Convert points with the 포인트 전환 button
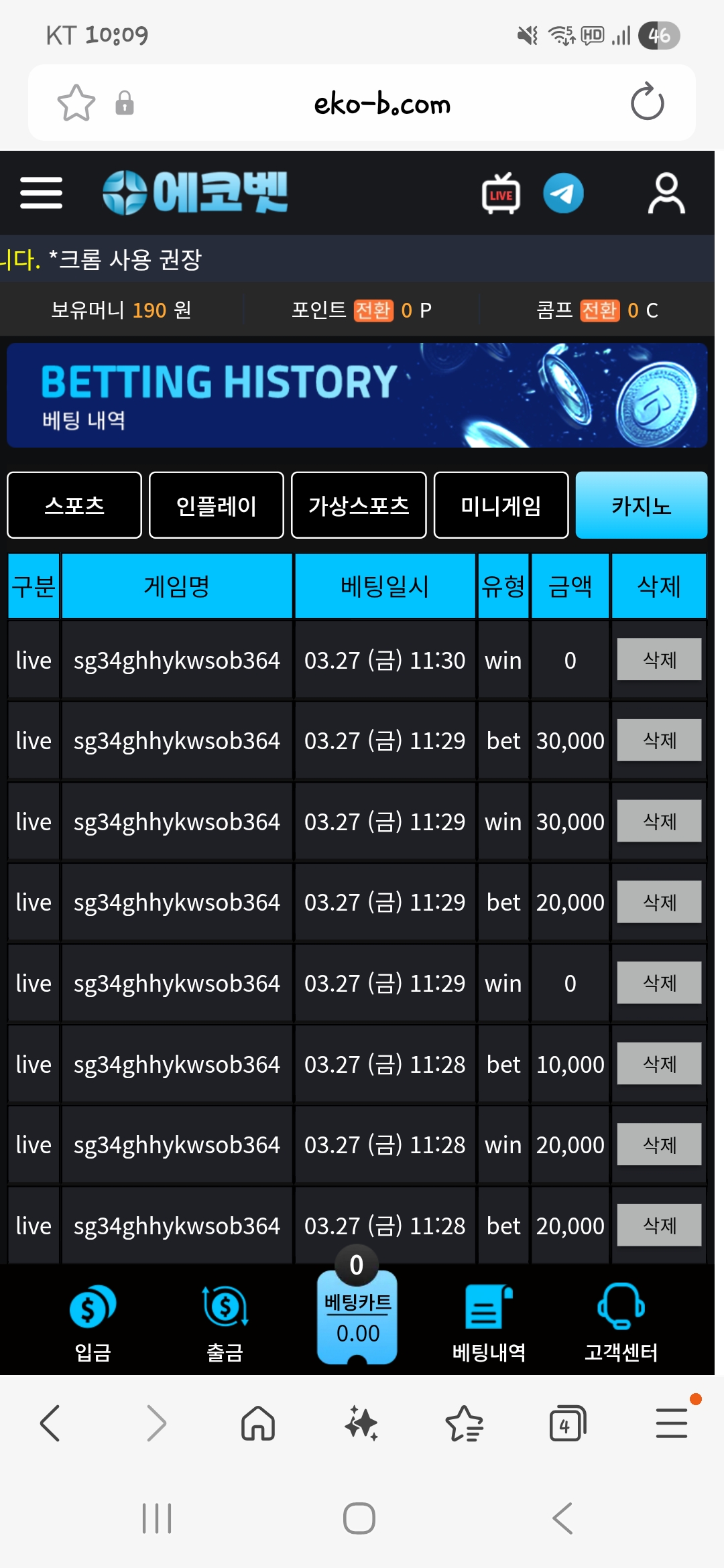 [373, 310]
